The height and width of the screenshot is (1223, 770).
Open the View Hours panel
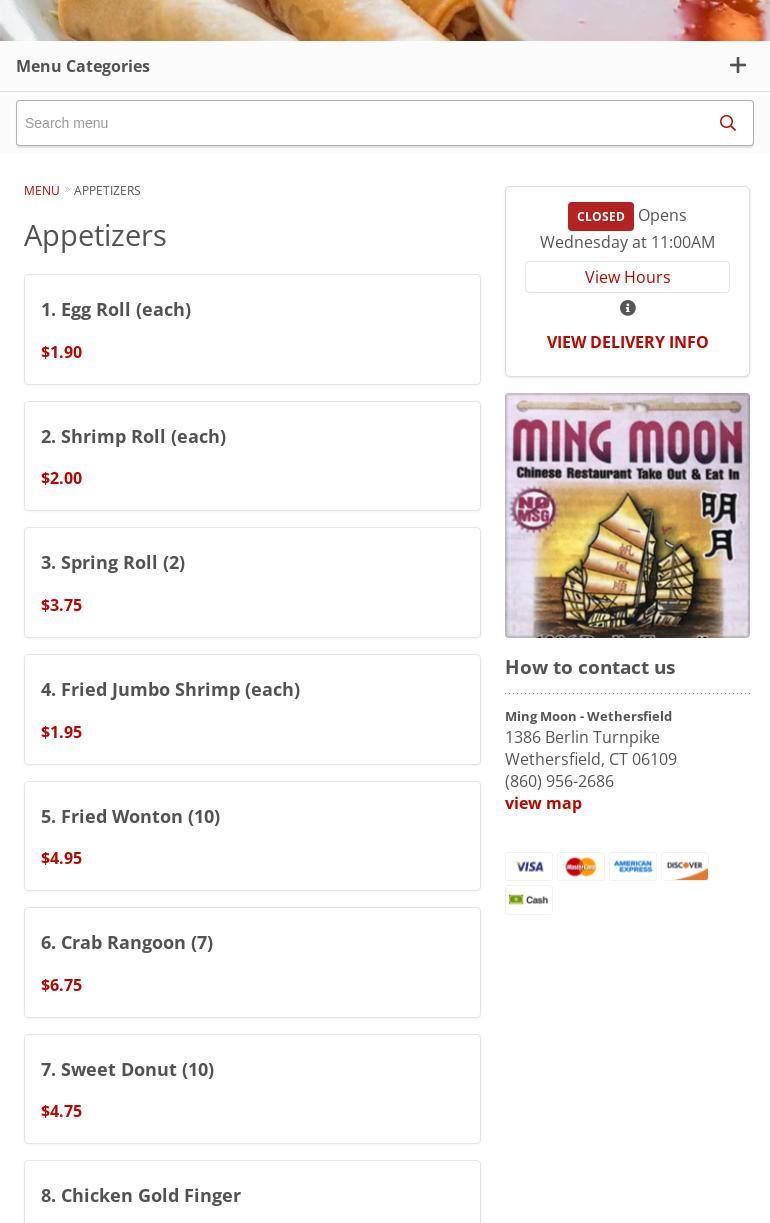pos(627,276)
